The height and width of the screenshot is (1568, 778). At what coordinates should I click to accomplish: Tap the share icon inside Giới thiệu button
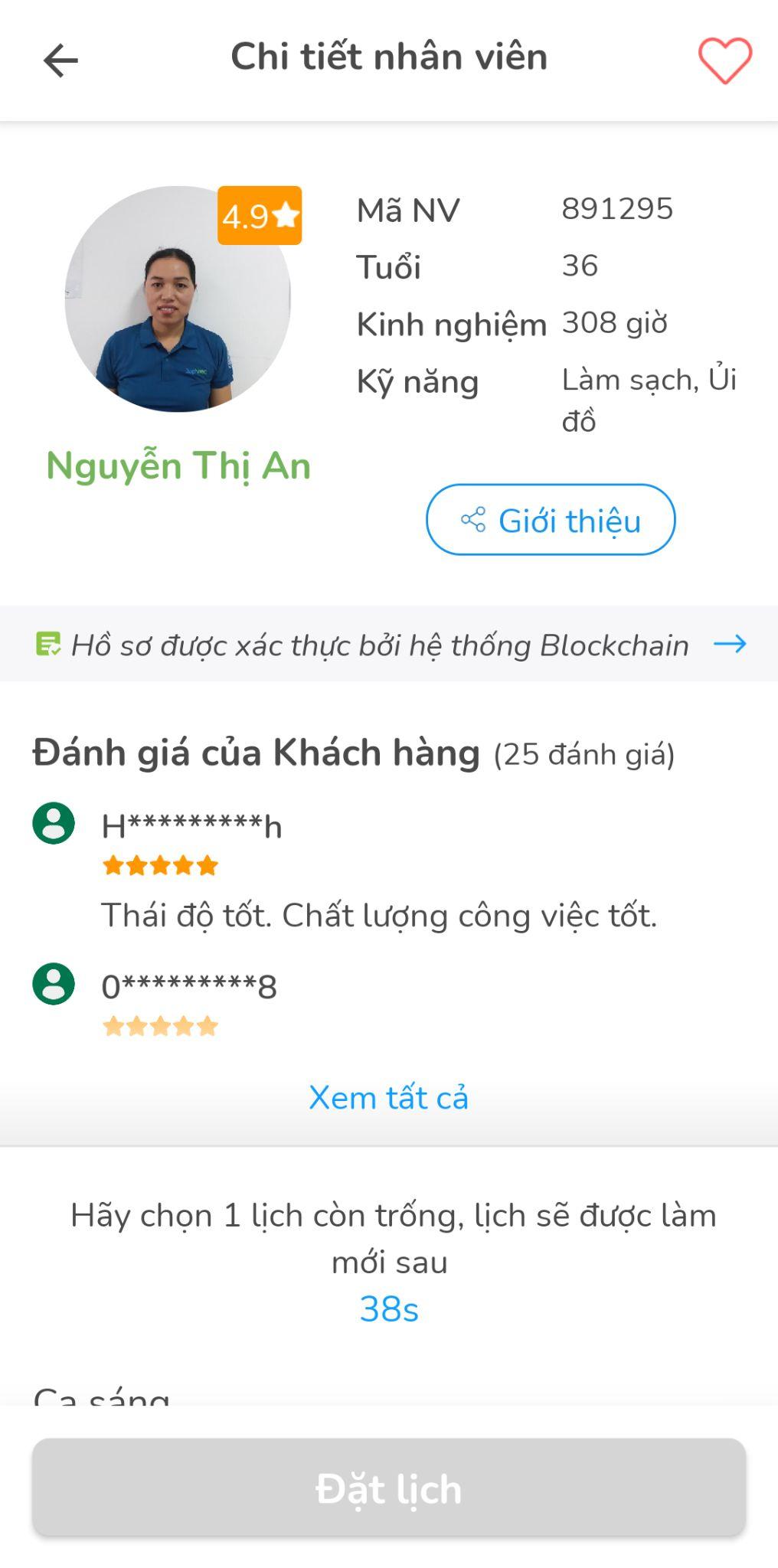(x=472, y=520)
